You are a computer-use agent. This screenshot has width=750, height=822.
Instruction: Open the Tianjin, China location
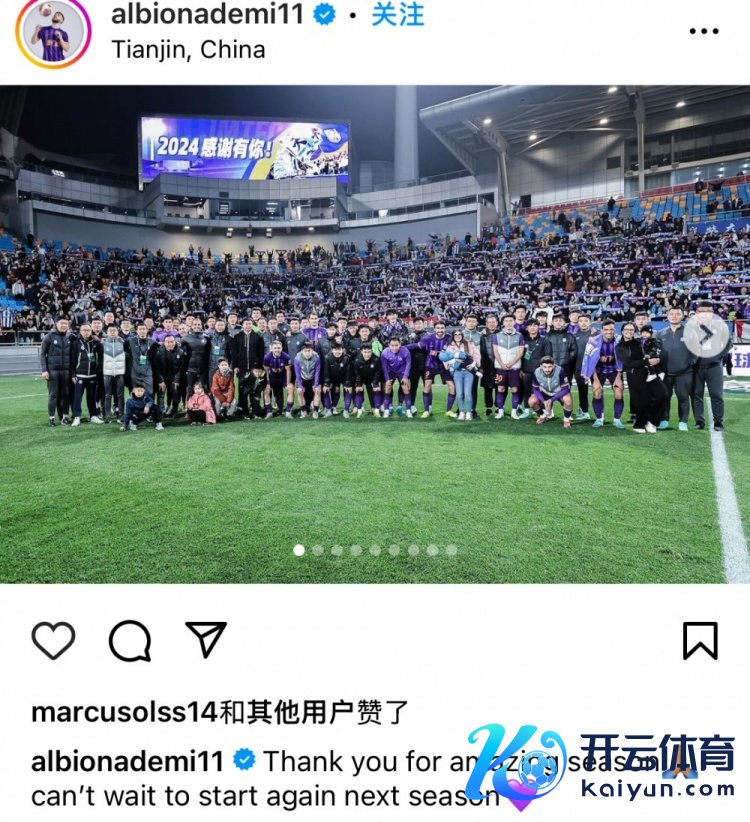[x=188, y=49]
